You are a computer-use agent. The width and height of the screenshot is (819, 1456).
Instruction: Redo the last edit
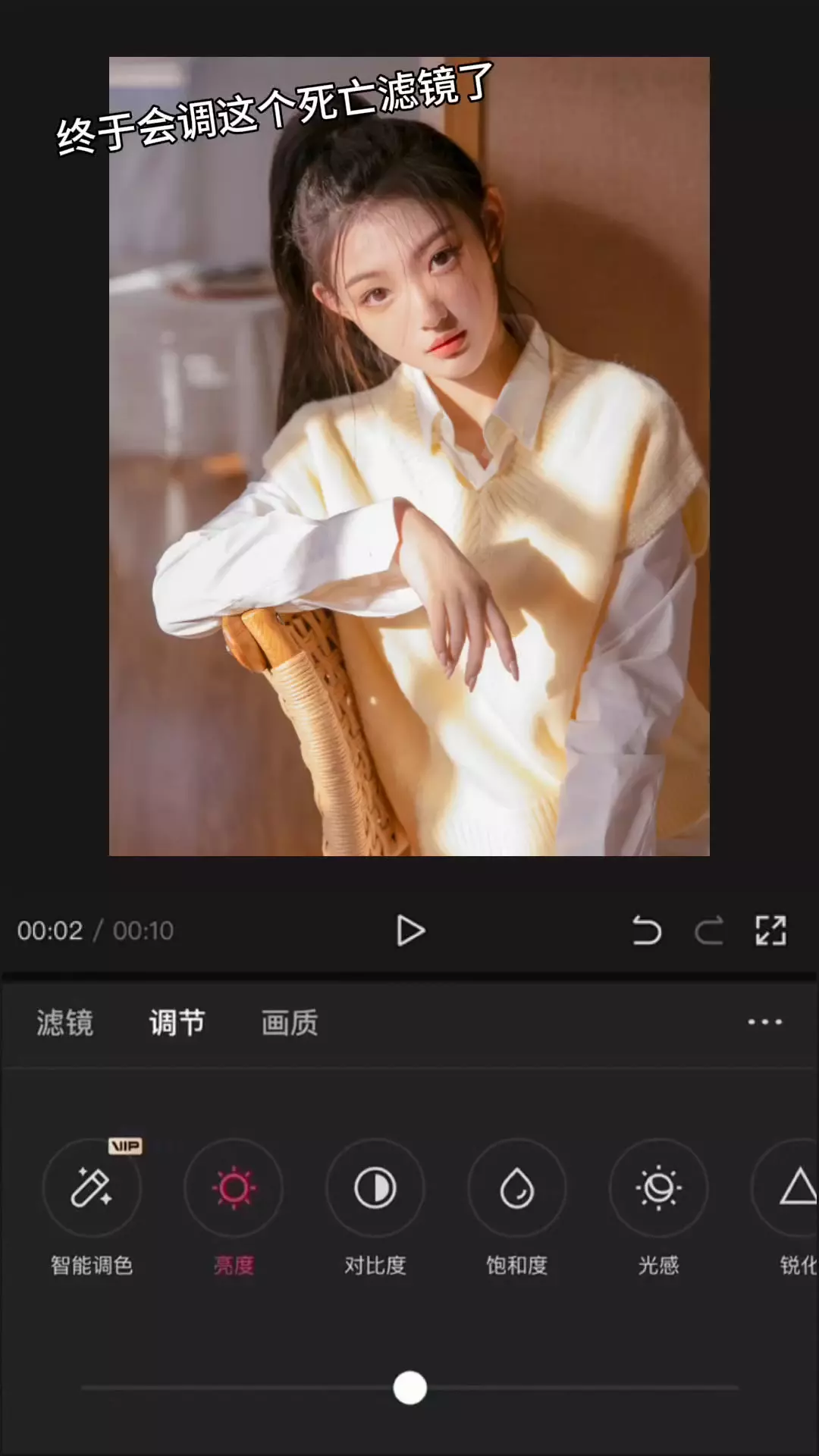tap(708, 930)
